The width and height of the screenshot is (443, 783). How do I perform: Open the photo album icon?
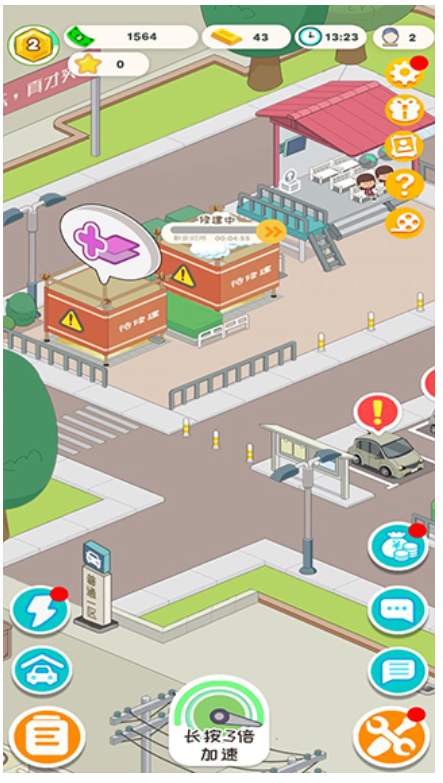[x=404, y=146]
